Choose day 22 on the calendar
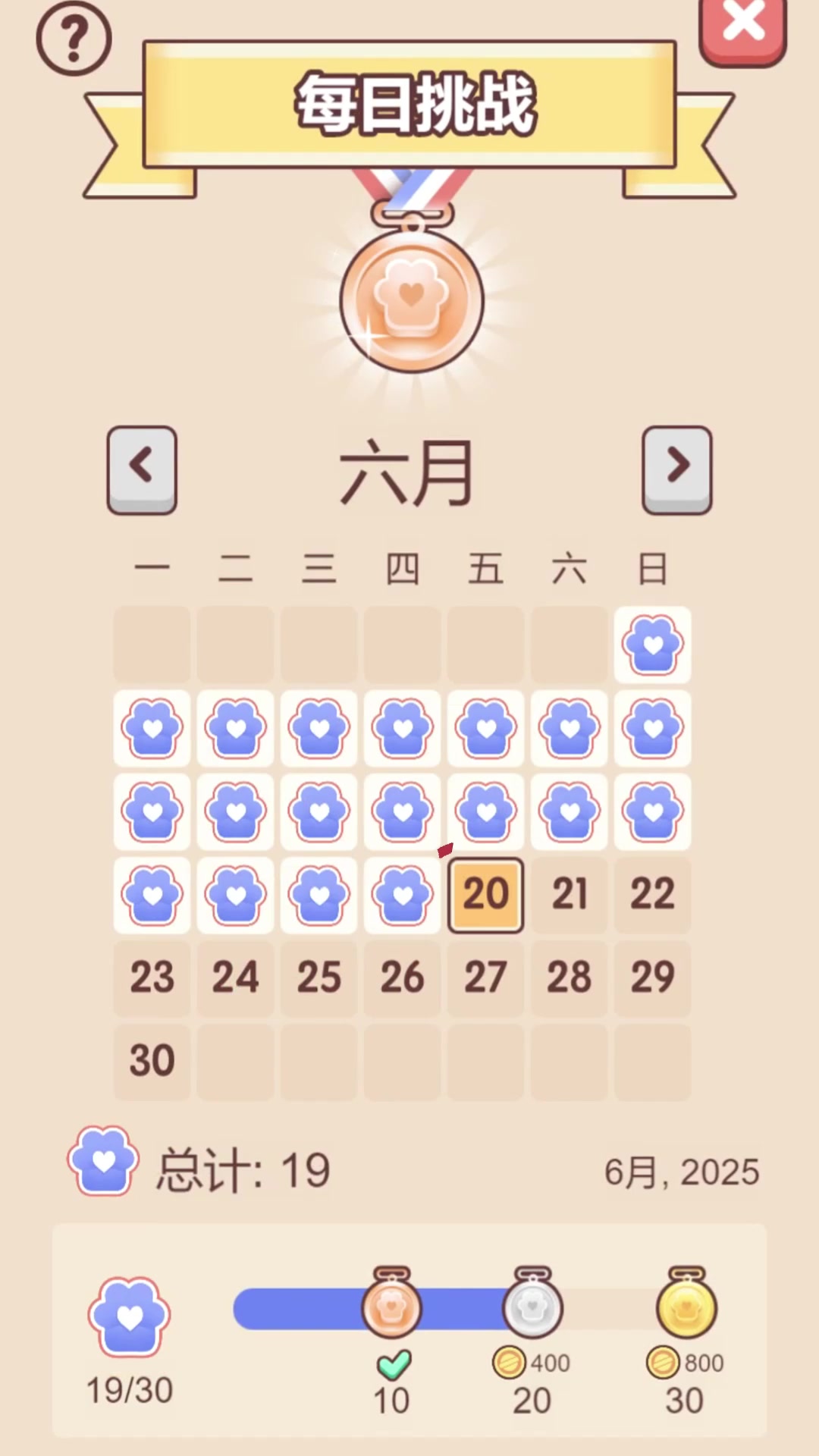Viewport: 819px width, 1456px height. click(x=652, y=894)
